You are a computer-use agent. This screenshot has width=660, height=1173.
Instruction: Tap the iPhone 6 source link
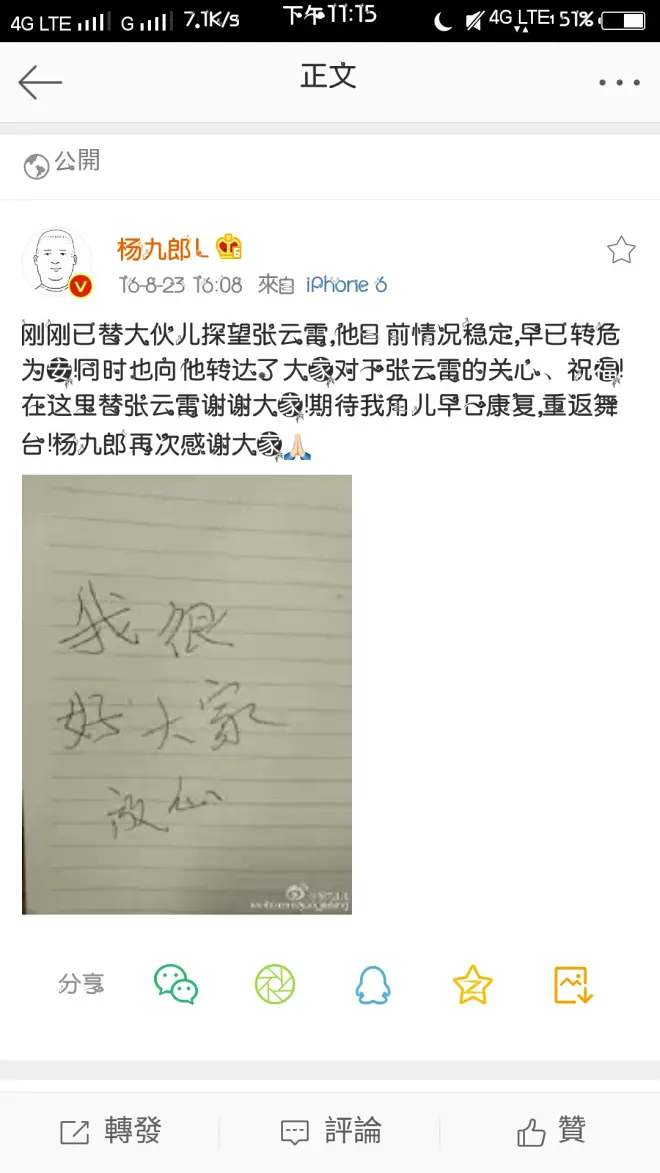click(x=346, y=285)
